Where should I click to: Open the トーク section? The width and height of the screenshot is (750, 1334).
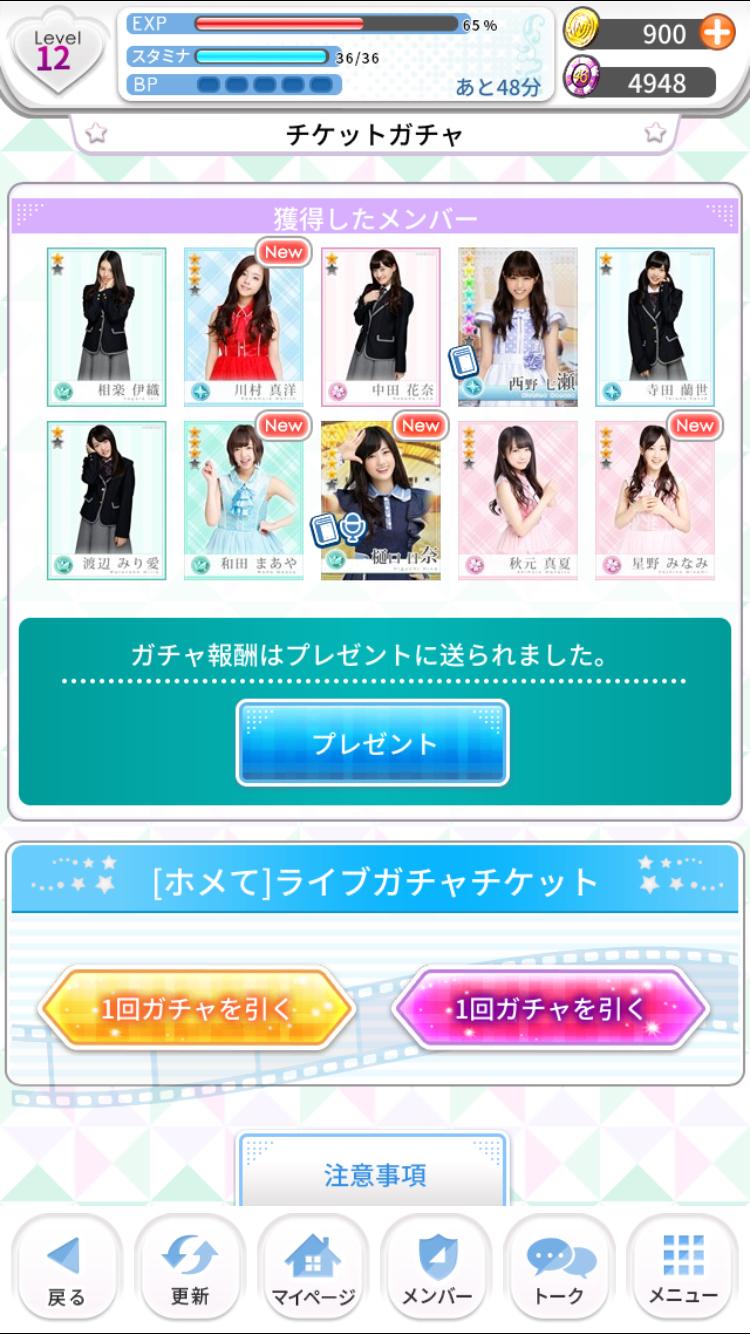(560, 1269)
